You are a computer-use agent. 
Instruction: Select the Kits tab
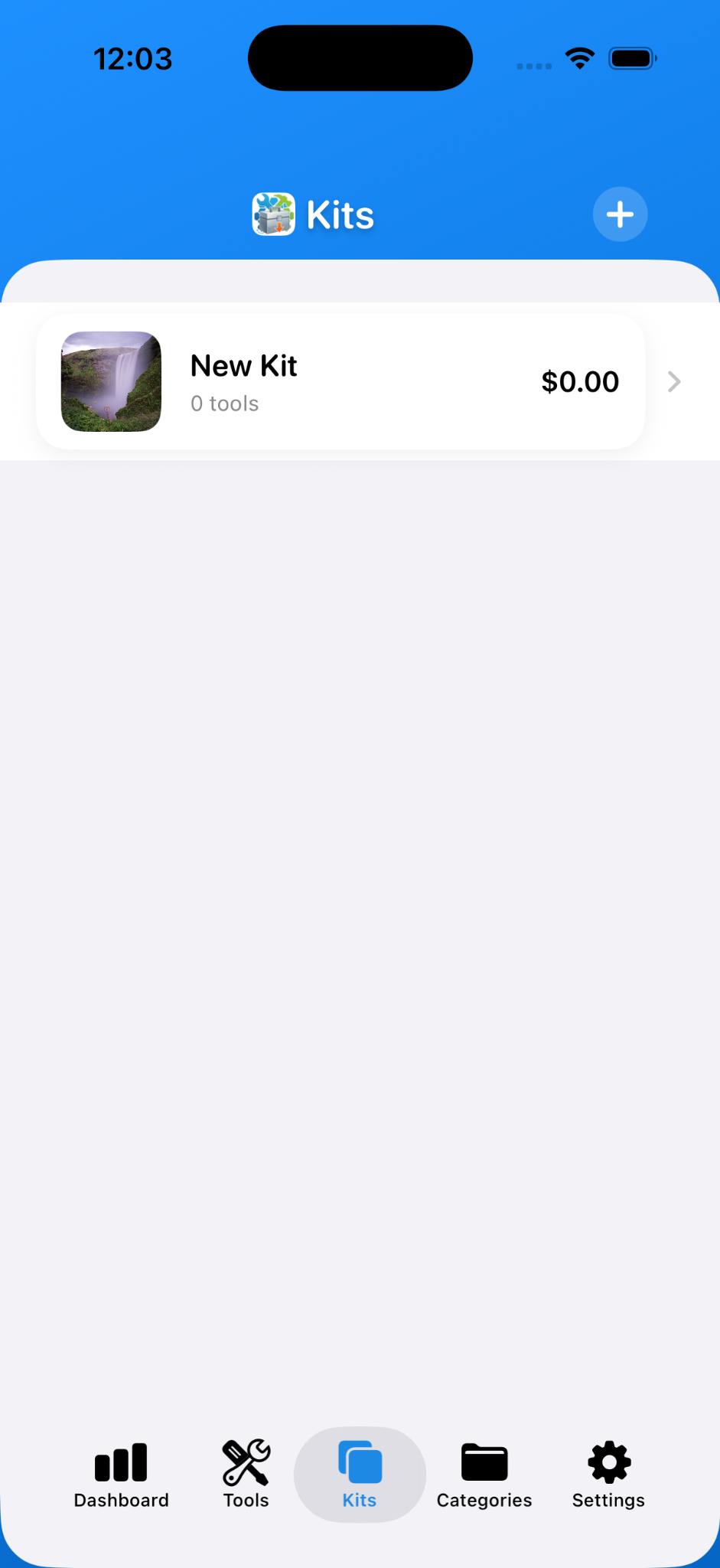[x=360, y=1475]
